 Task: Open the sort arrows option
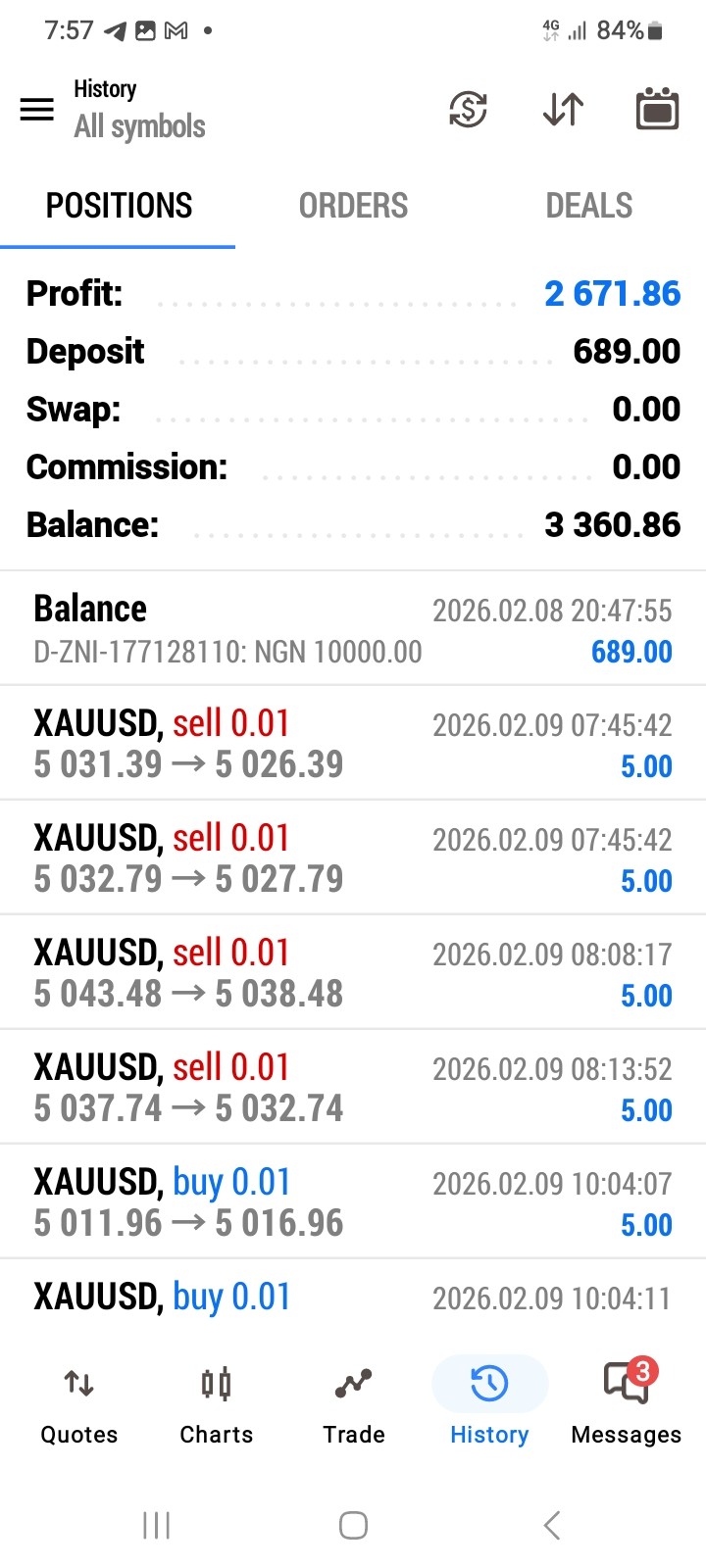point(563,109)
